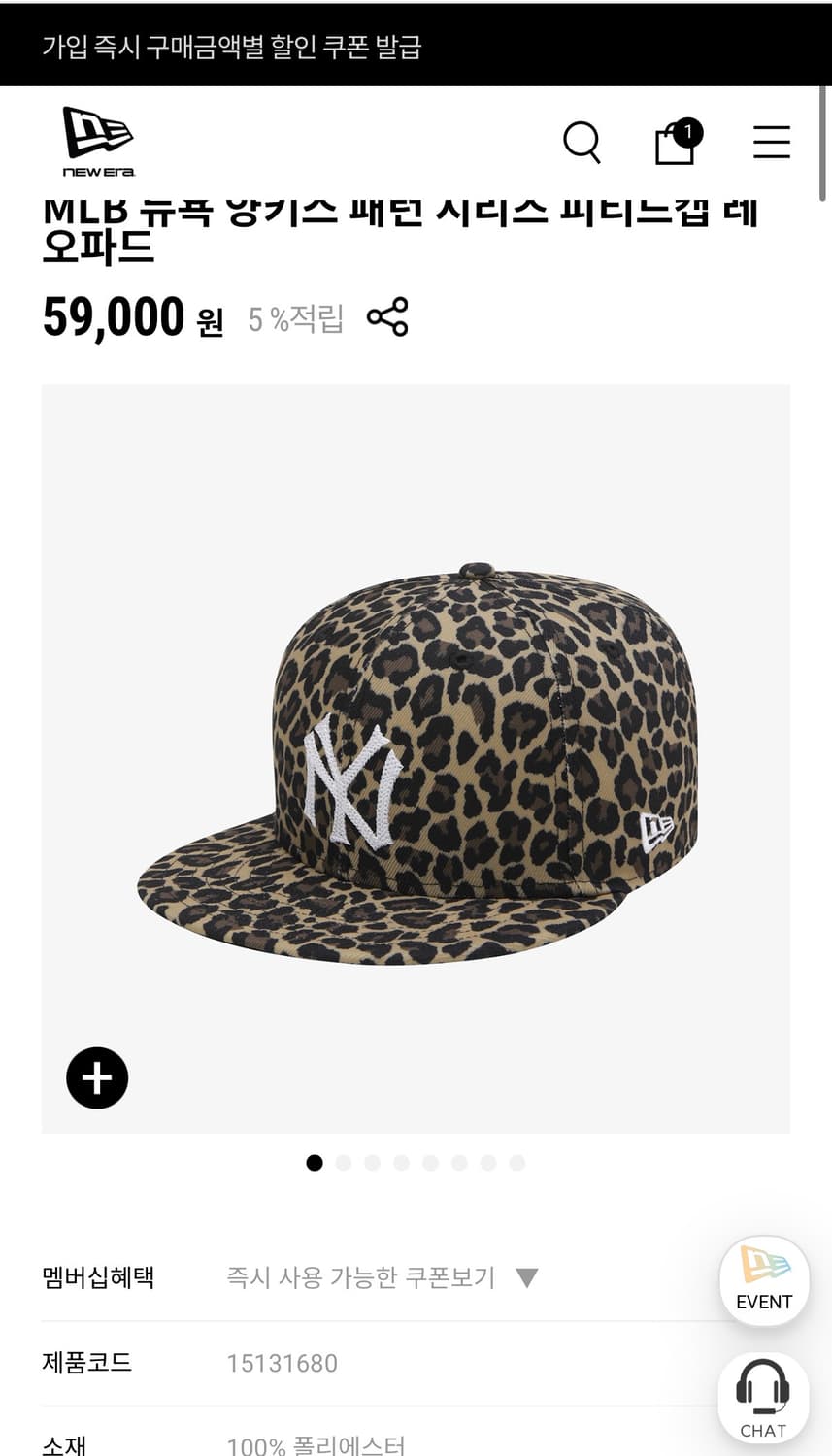This screenshot has height=1456, width=832.
Task: View the leopard cap product photo
Action: pos(417,762)
